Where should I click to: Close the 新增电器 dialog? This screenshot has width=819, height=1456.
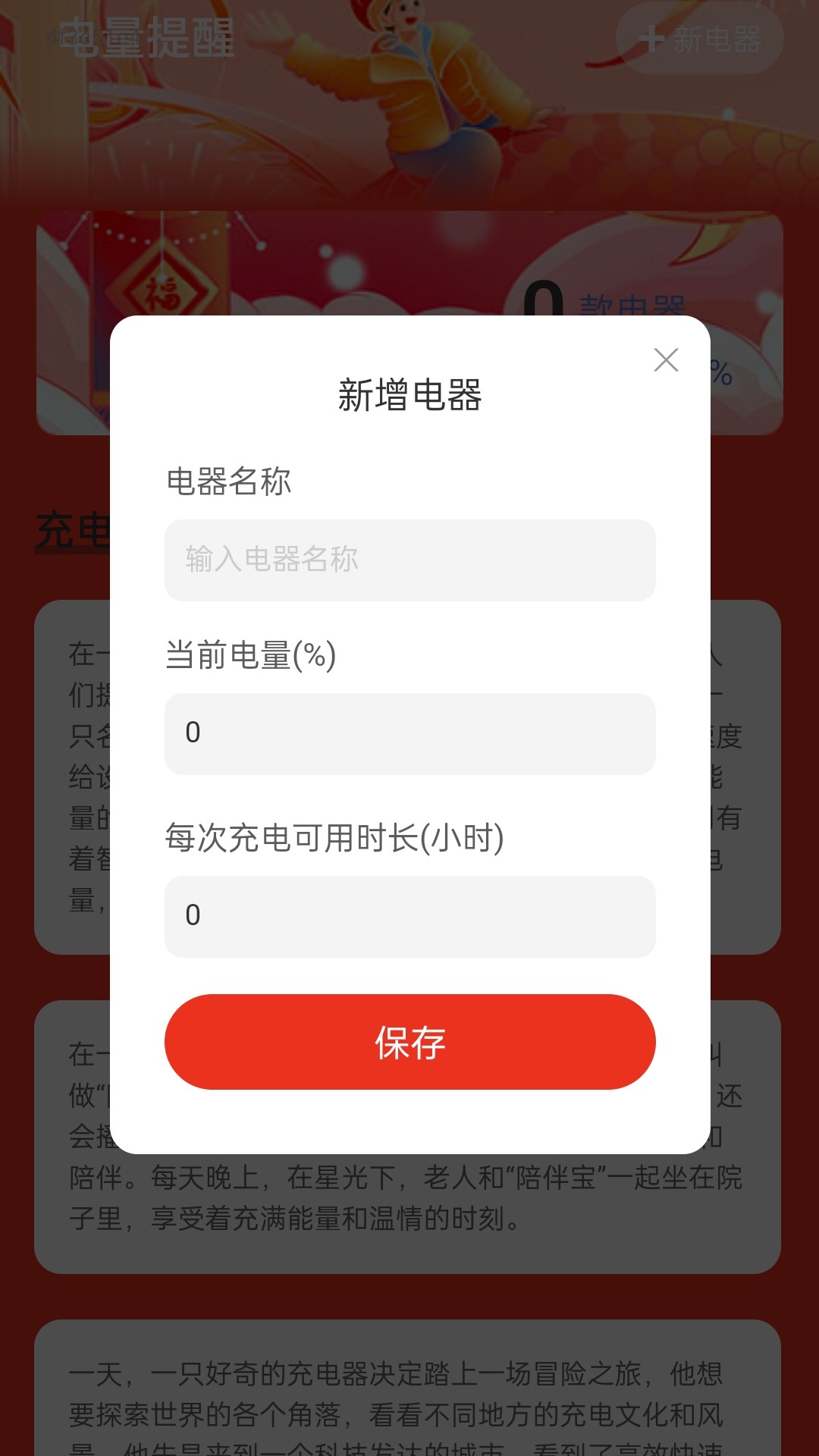[x=666, y=359]
